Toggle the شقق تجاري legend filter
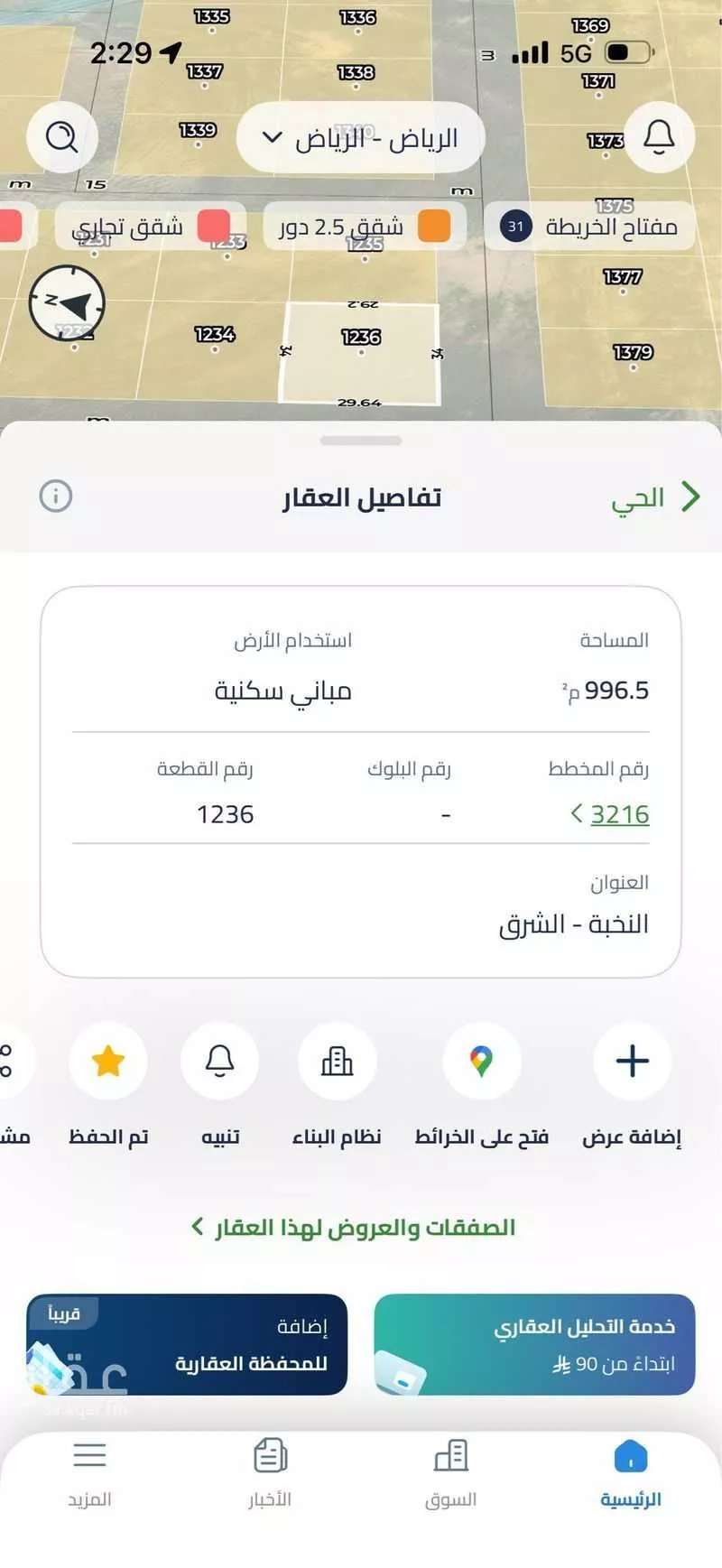This screenshot has height=1568, width=722. coord(144,227)
